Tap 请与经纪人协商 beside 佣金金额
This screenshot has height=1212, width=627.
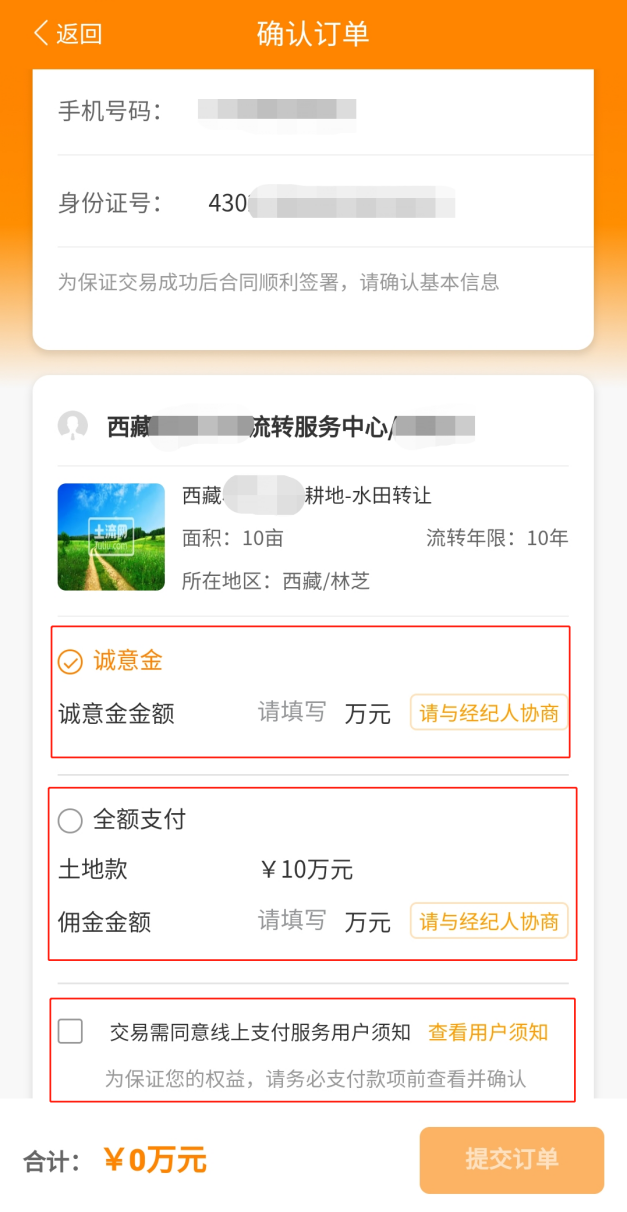pos(489,921)
